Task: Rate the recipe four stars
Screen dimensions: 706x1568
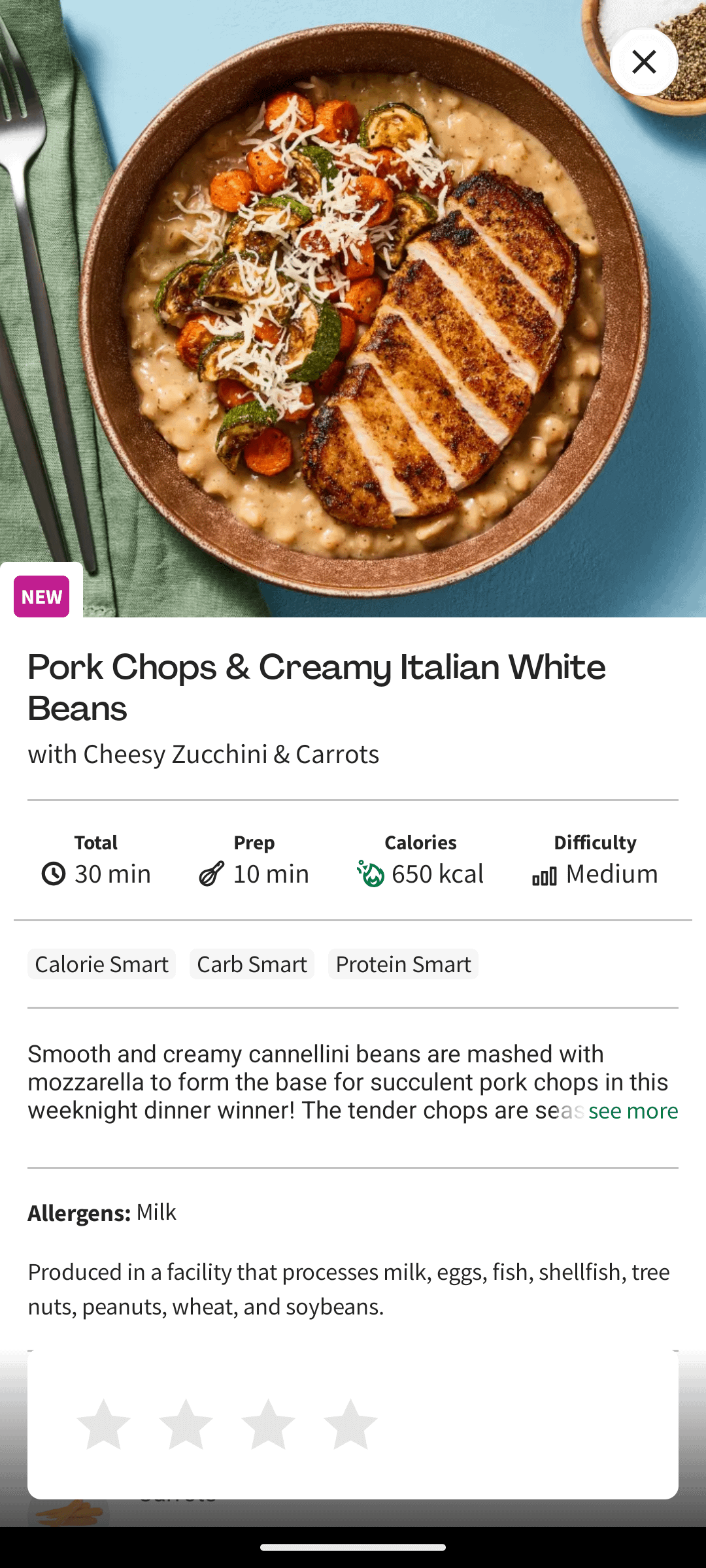Action: click(350, 1424)
